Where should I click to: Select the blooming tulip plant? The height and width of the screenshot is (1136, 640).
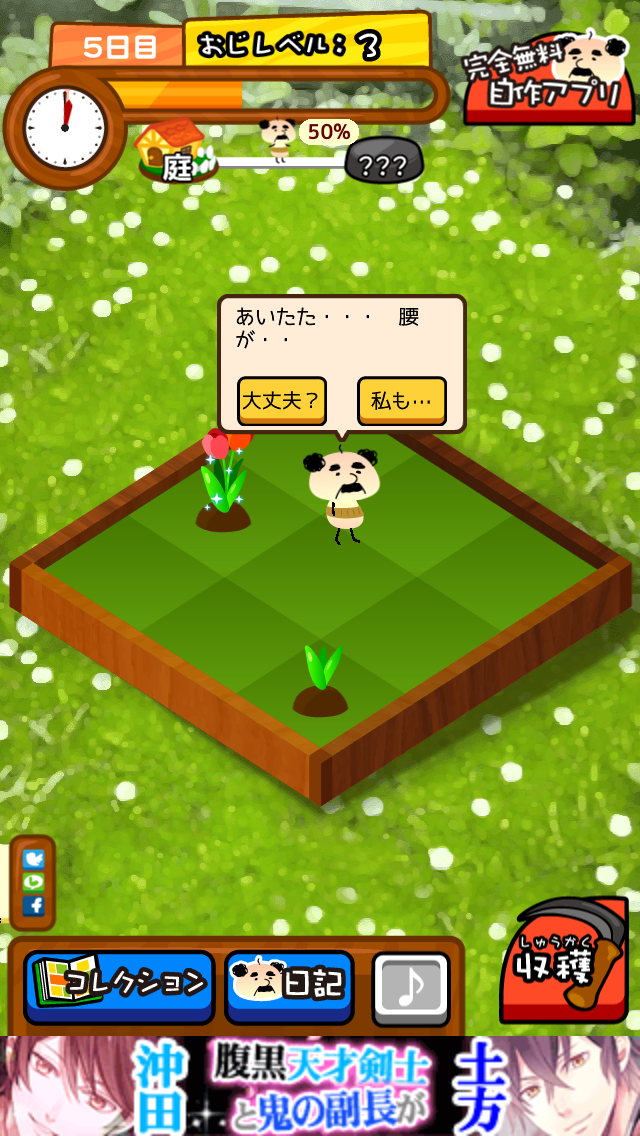223,482
